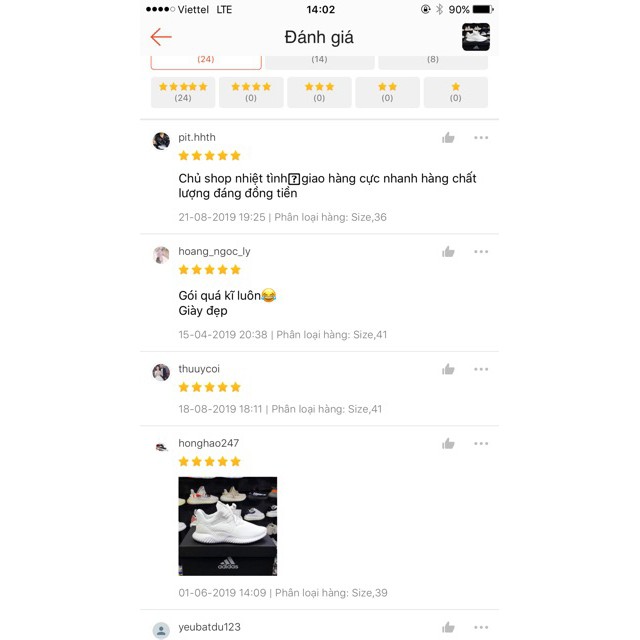640x640 pixels.
Task: Filter reviews by one star
Action: (x=455, y=92)
